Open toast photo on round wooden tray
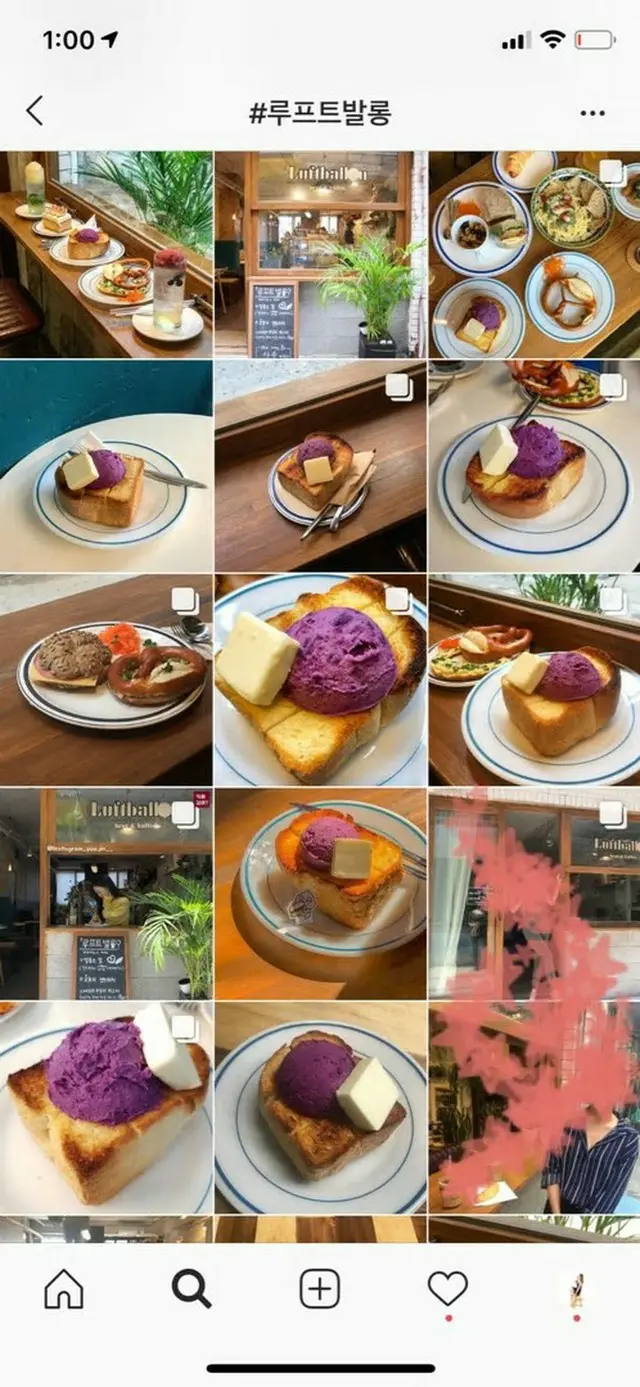 point(320,893)
